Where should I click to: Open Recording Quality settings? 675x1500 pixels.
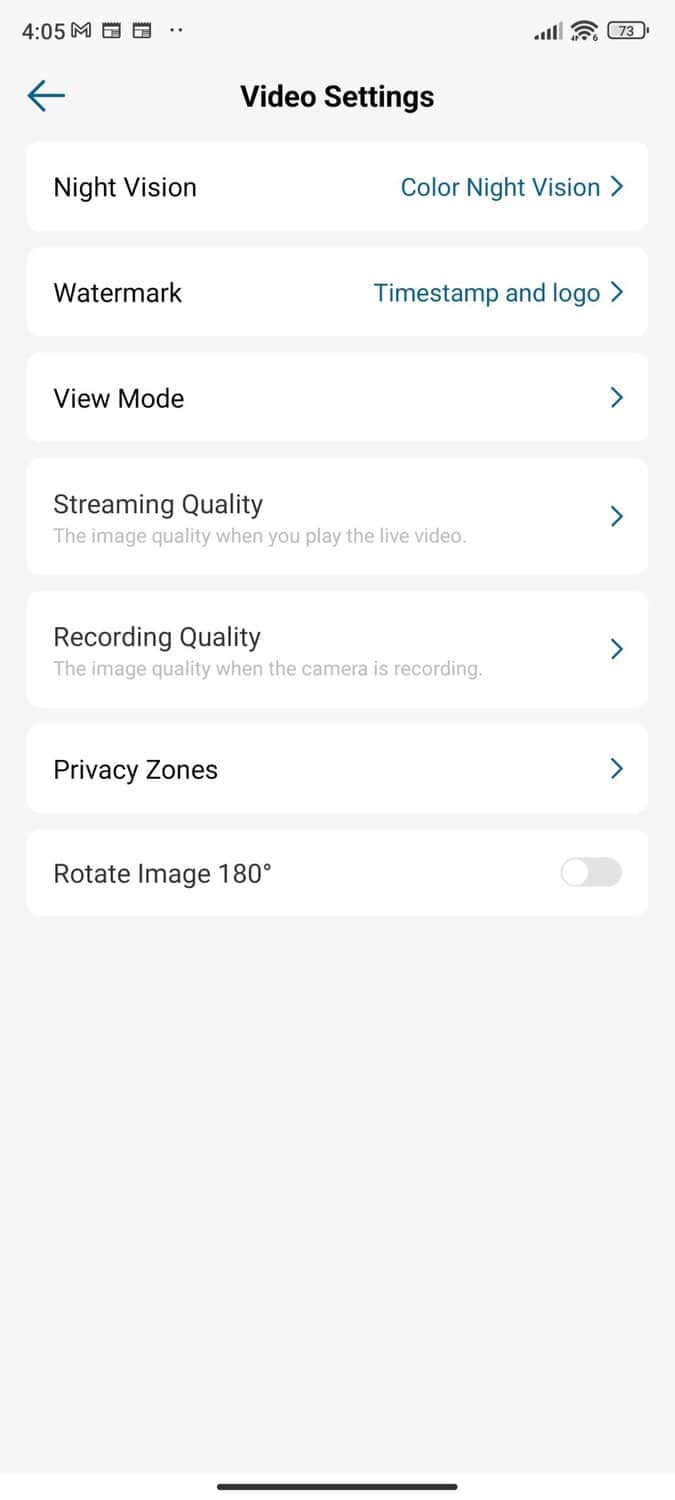click(x=337, y=650)
